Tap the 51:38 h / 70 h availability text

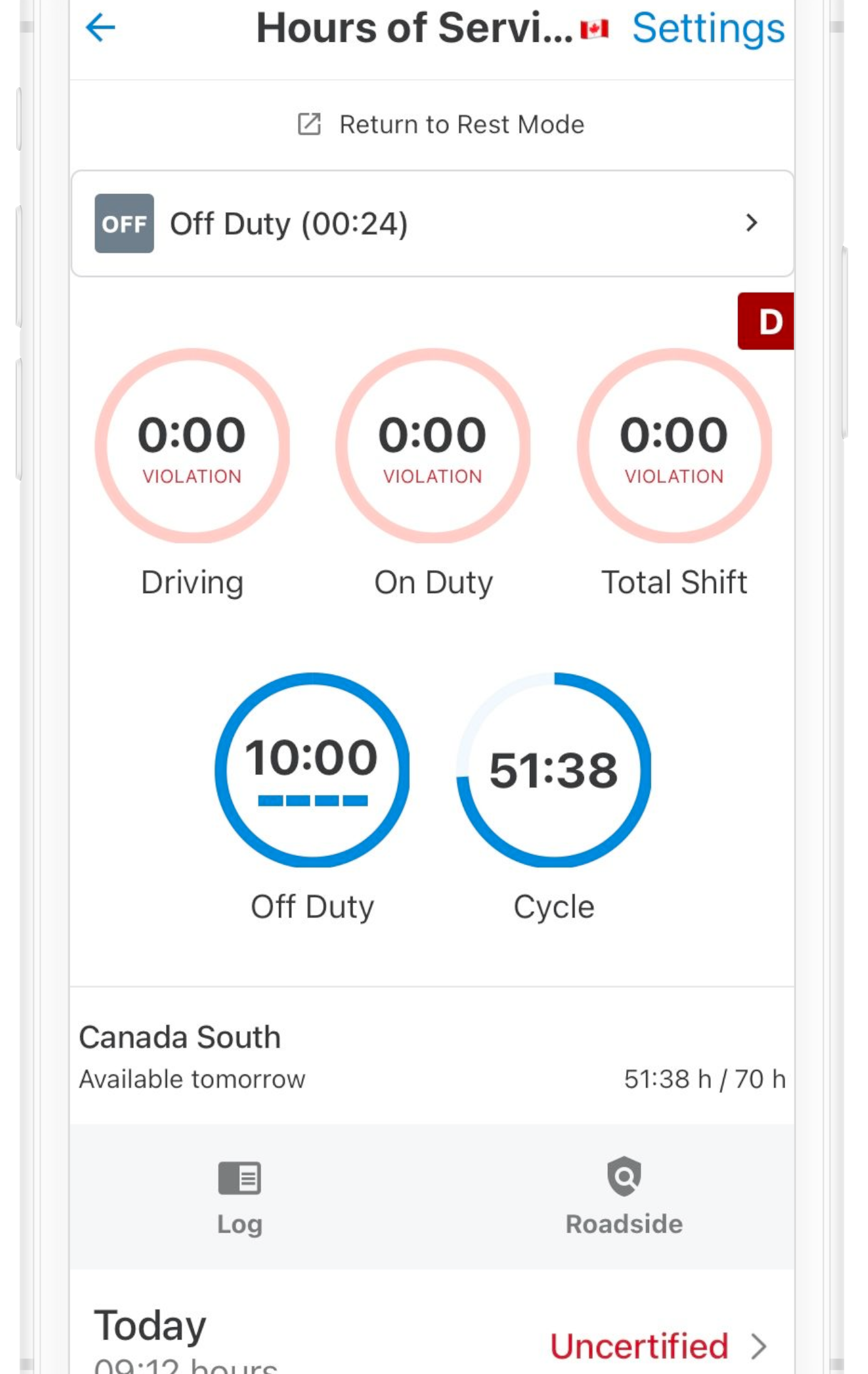pyautogui.click(x=705, y=1079)
